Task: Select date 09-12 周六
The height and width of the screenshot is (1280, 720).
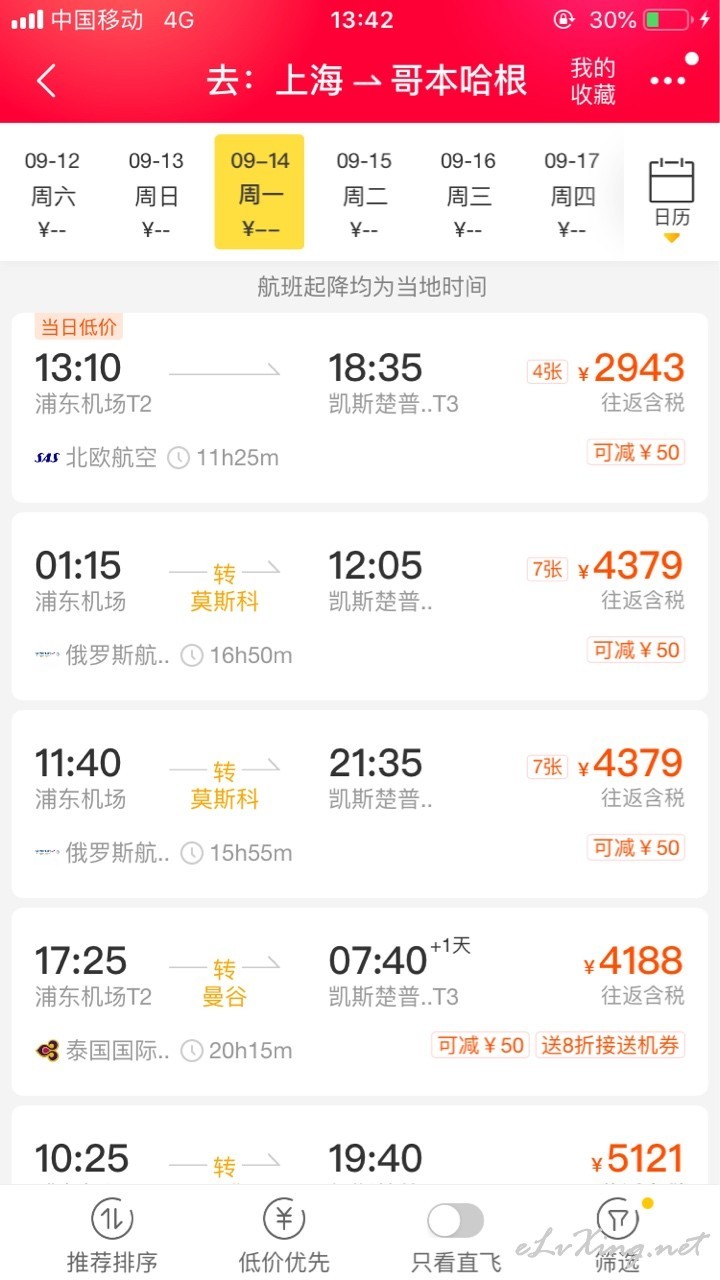Action: point(52,194)
